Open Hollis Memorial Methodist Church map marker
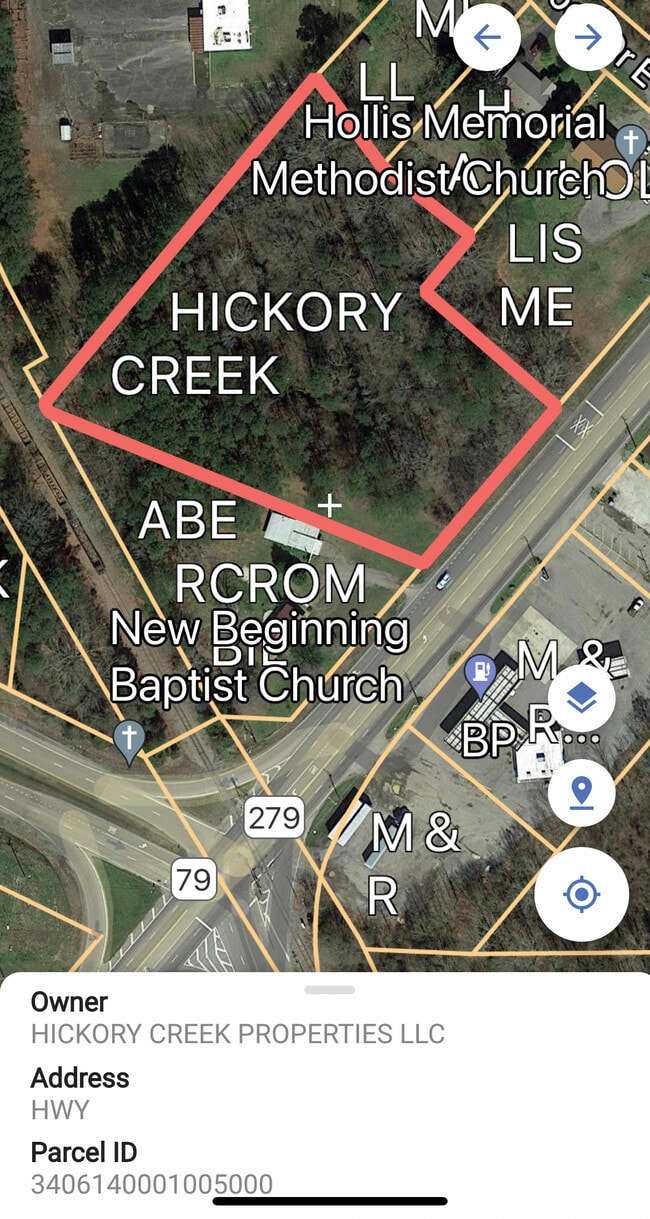This screenshot has height=1219, width=650. [x=631, y=142]
